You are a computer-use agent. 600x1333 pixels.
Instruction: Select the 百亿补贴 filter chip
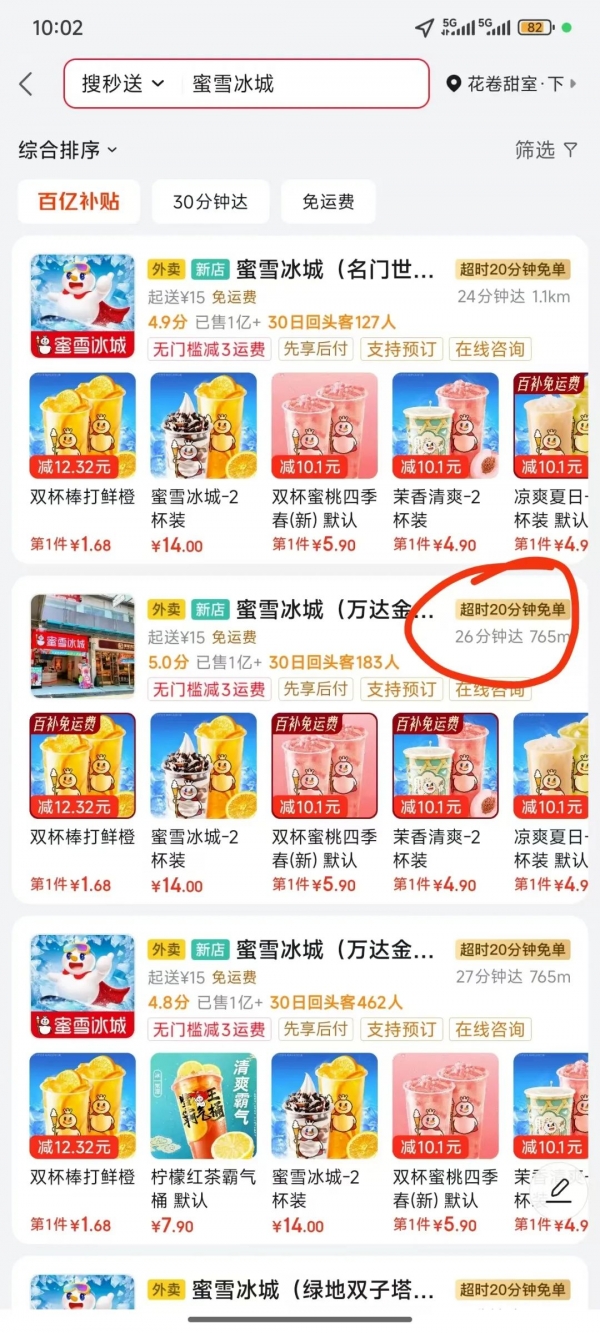coord(78,201)
